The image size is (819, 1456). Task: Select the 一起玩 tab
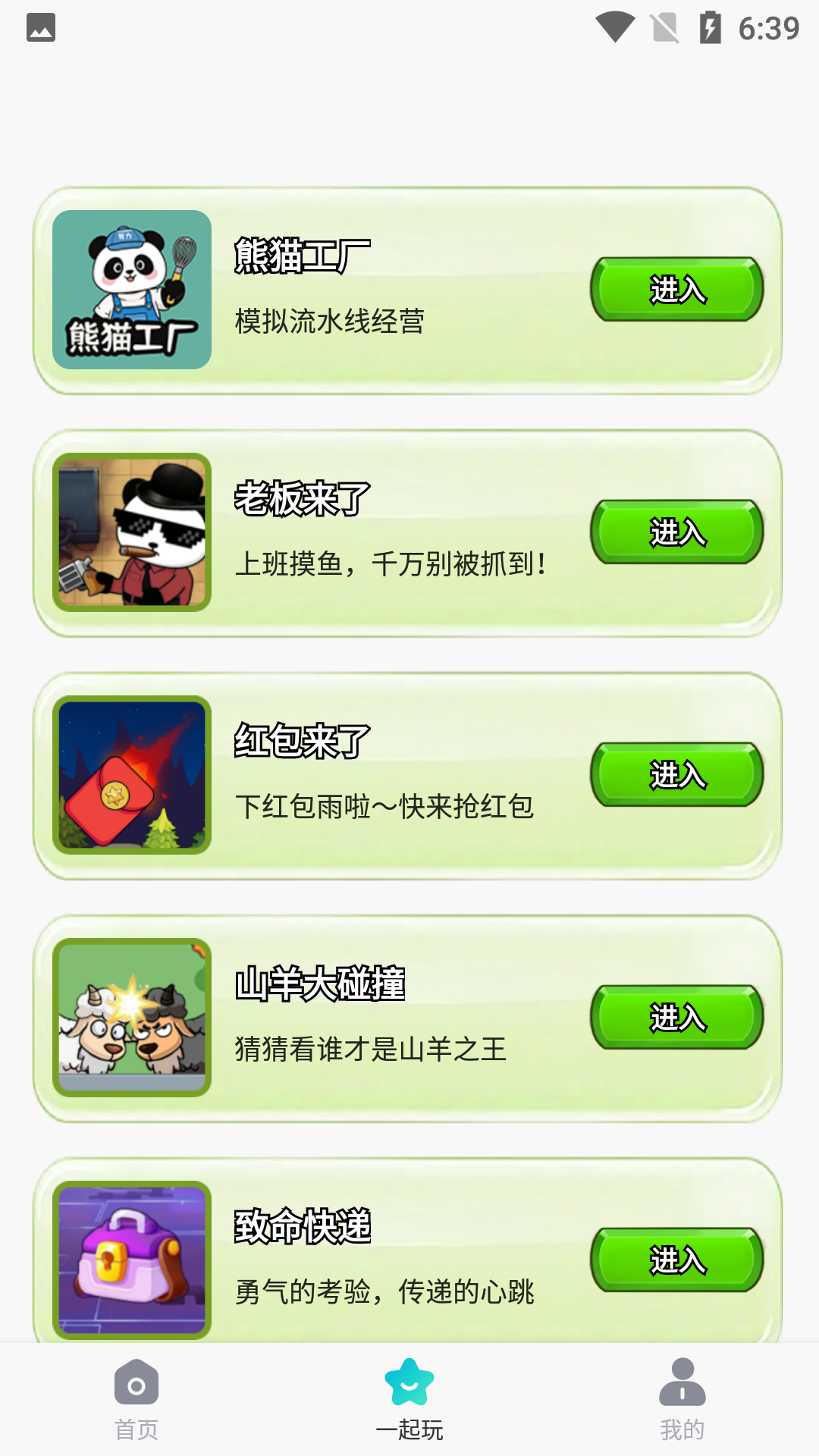[409, 1400]
